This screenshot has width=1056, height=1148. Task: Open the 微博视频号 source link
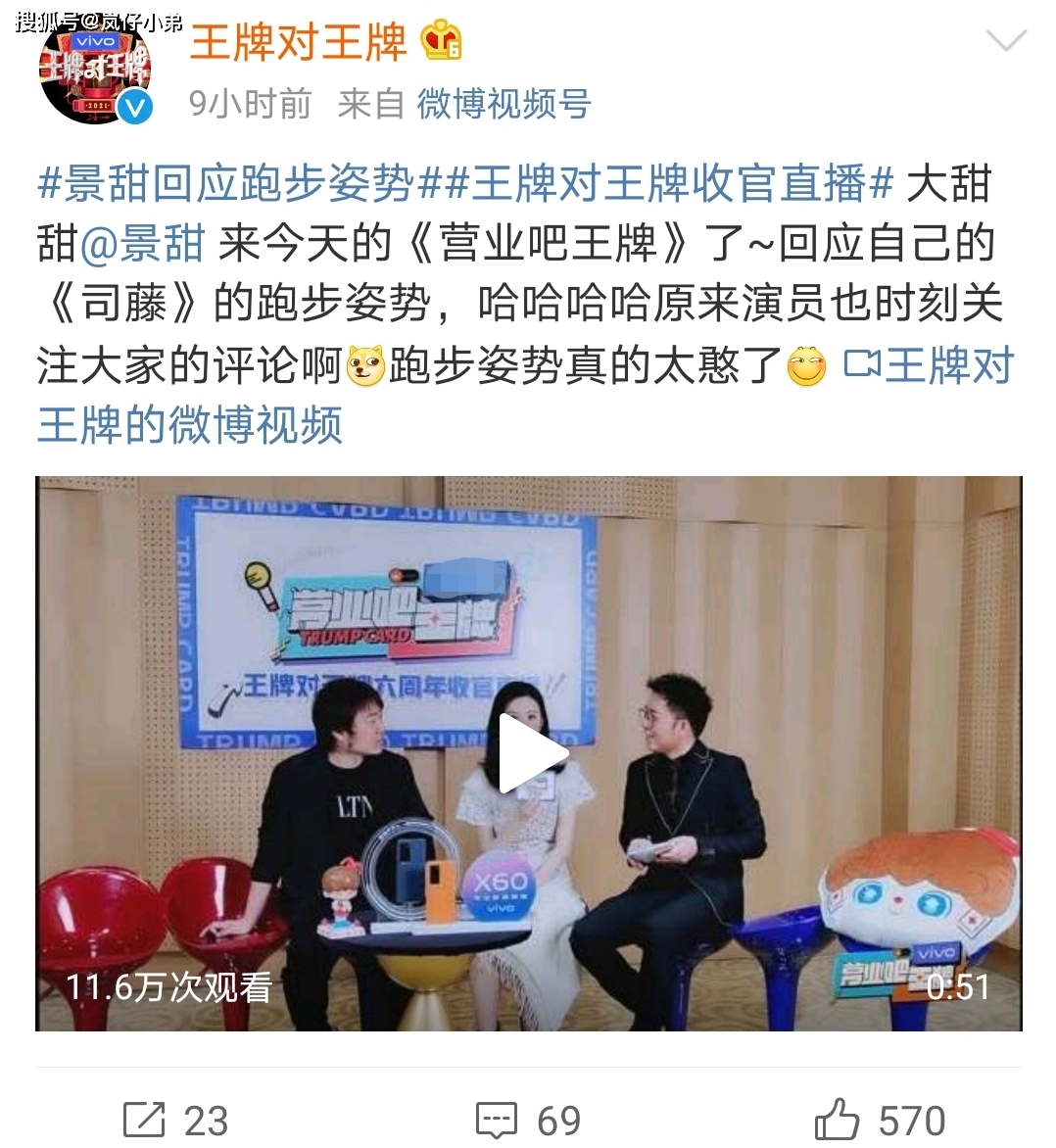(x=504, y=104)
